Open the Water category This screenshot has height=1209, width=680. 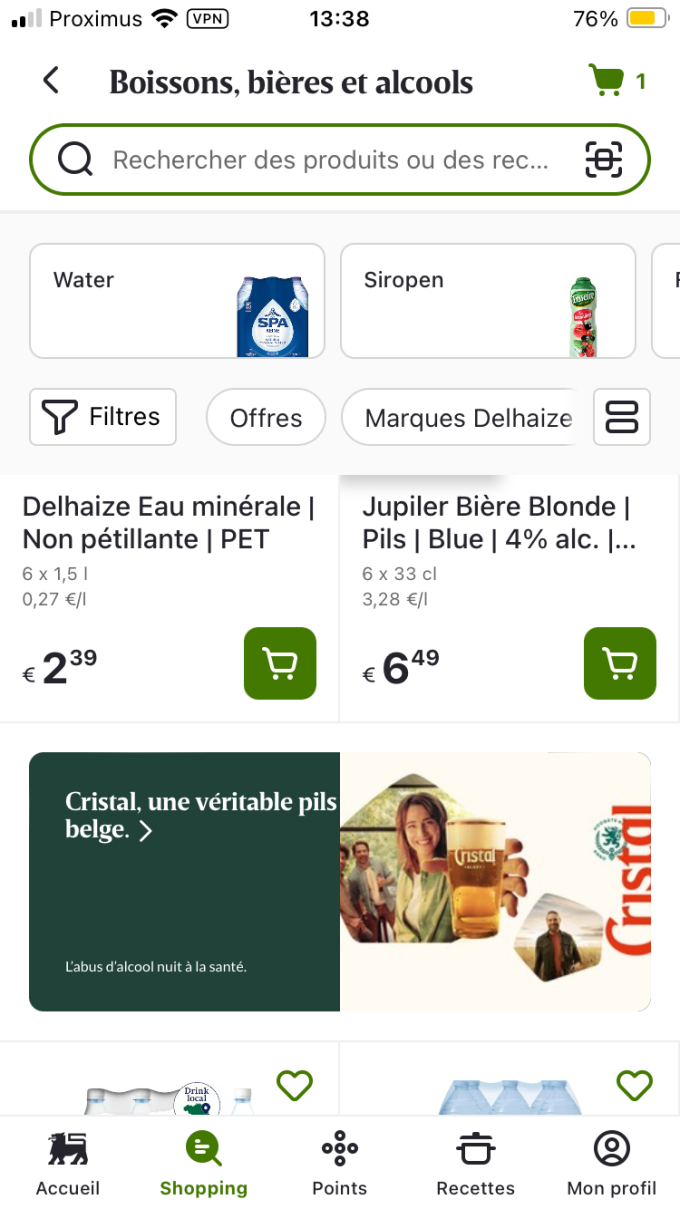pyautogui.click(x=177, y=301)
